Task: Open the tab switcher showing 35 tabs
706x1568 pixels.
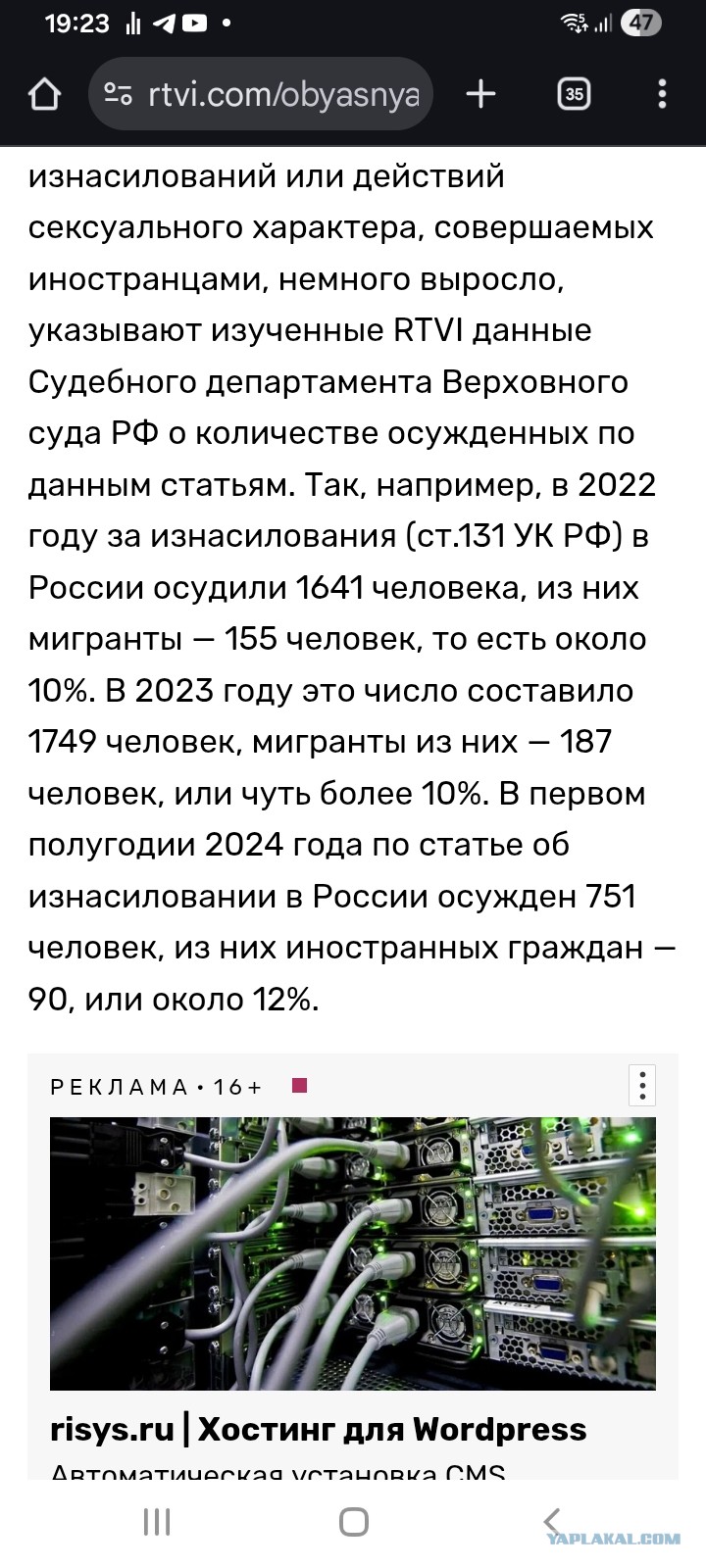Action: pos(574,95)
